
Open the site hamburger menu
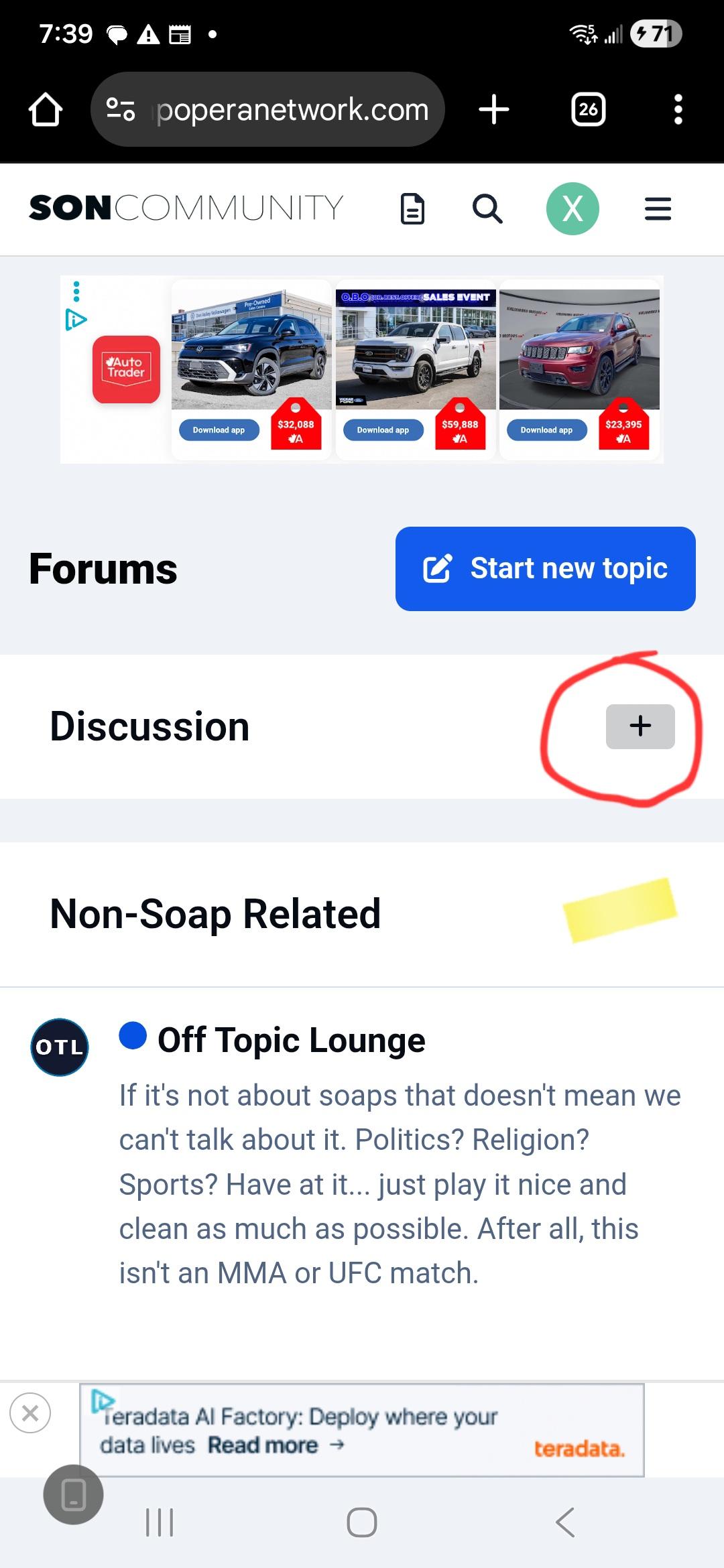[x=658, y=208]
